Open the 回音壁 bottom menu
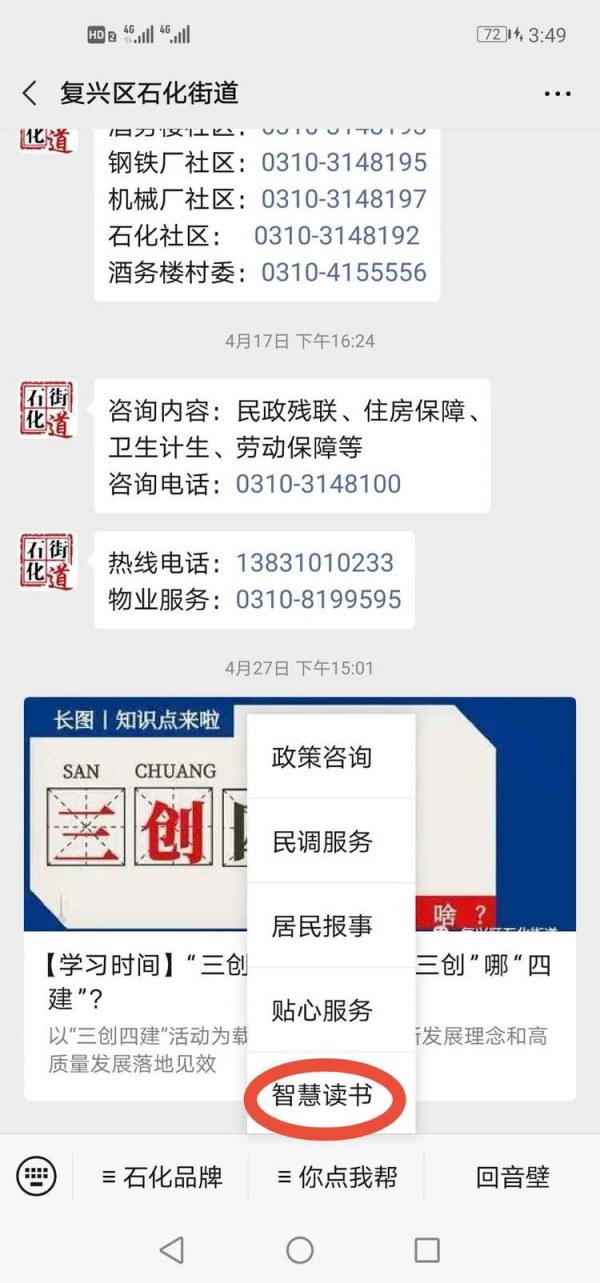This screenshot has height=1283, width=600. coord(512,1177)
